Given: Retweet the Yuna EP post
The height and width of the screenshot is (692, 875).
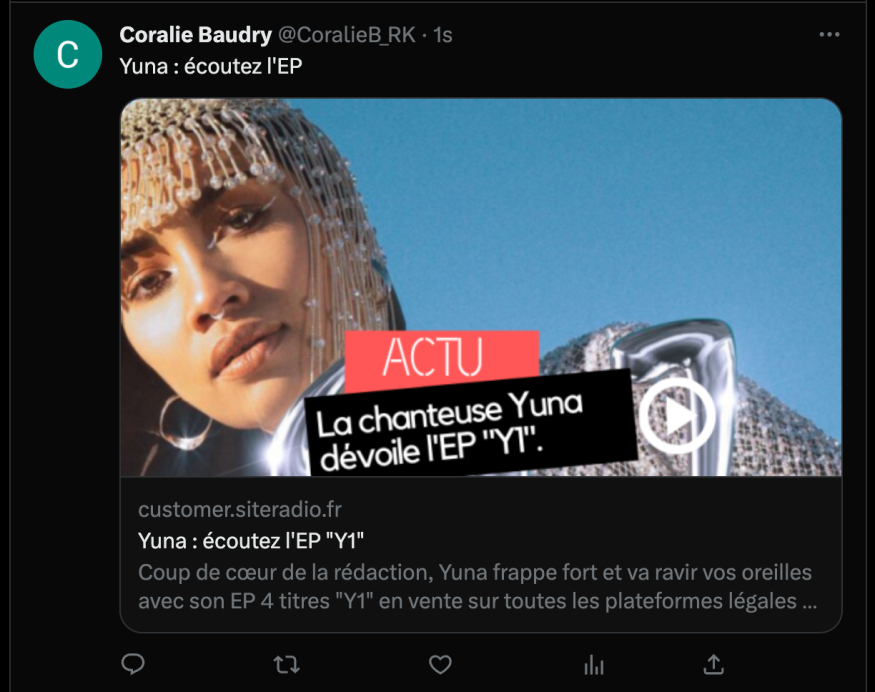Looking at the screenshot, I should tap(287, 664).
